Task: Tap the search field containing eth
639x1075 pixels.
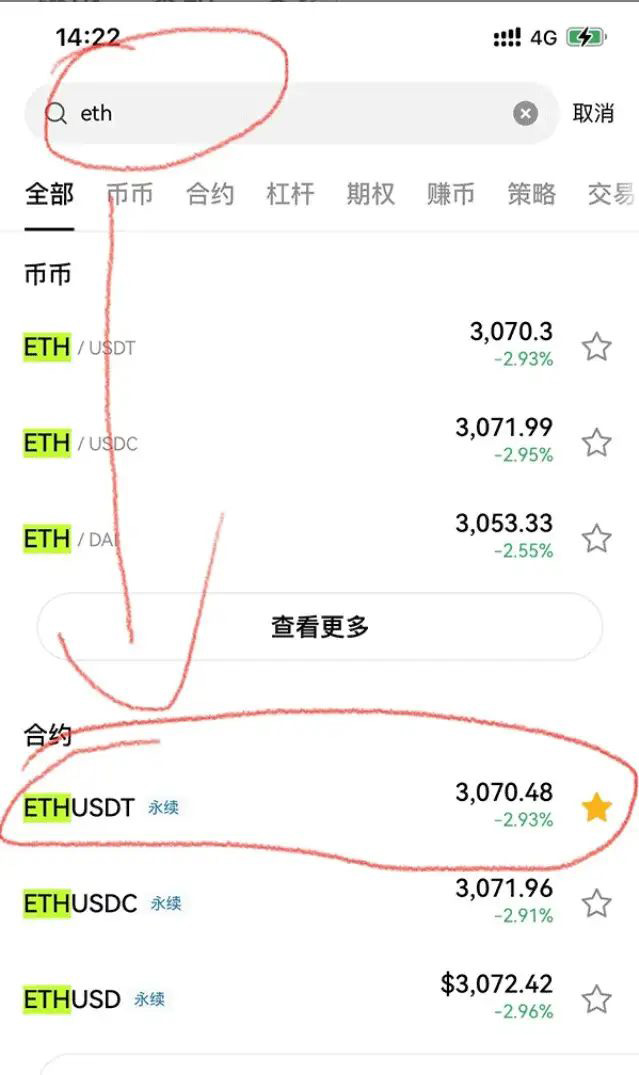Action: [291, 114]
